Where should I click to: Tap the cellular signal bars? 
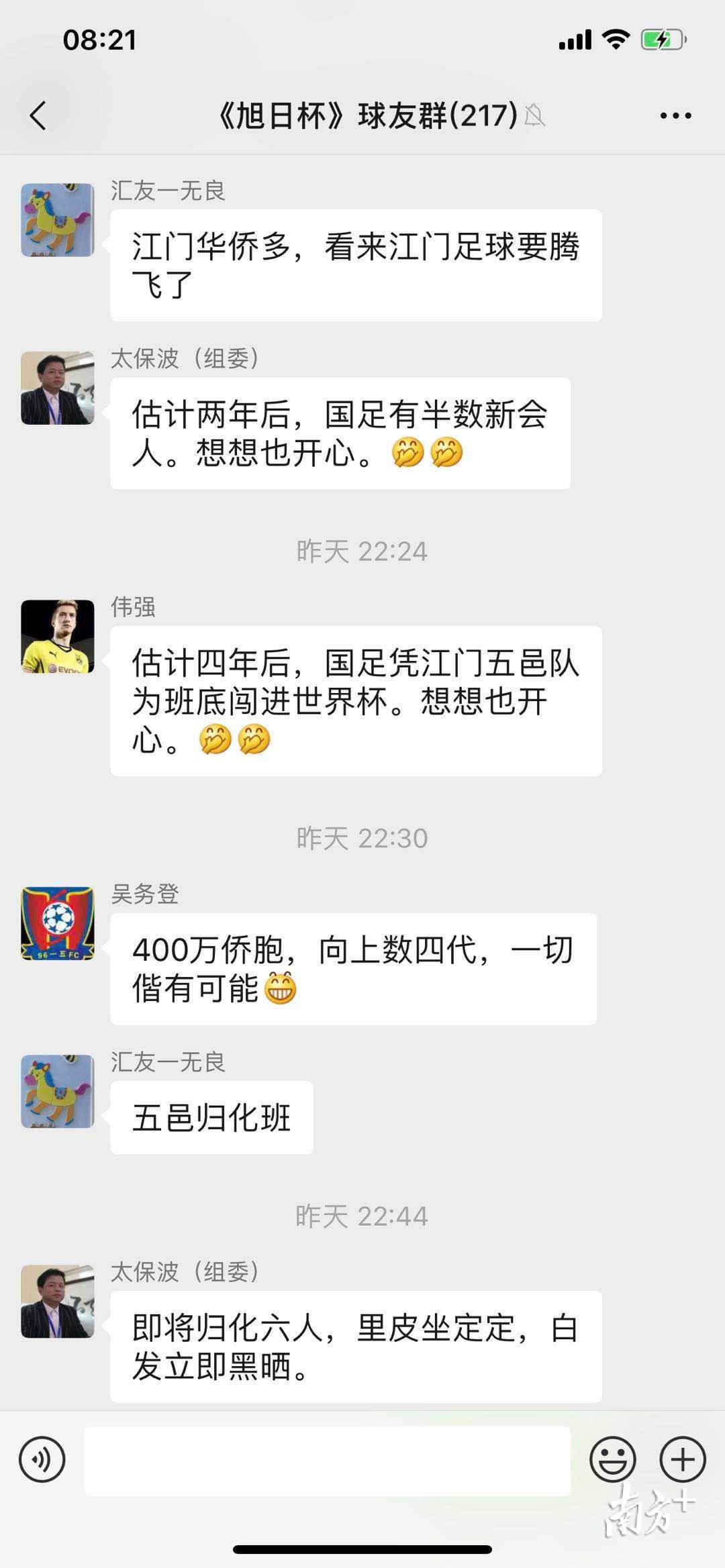(x=575, y=40)
